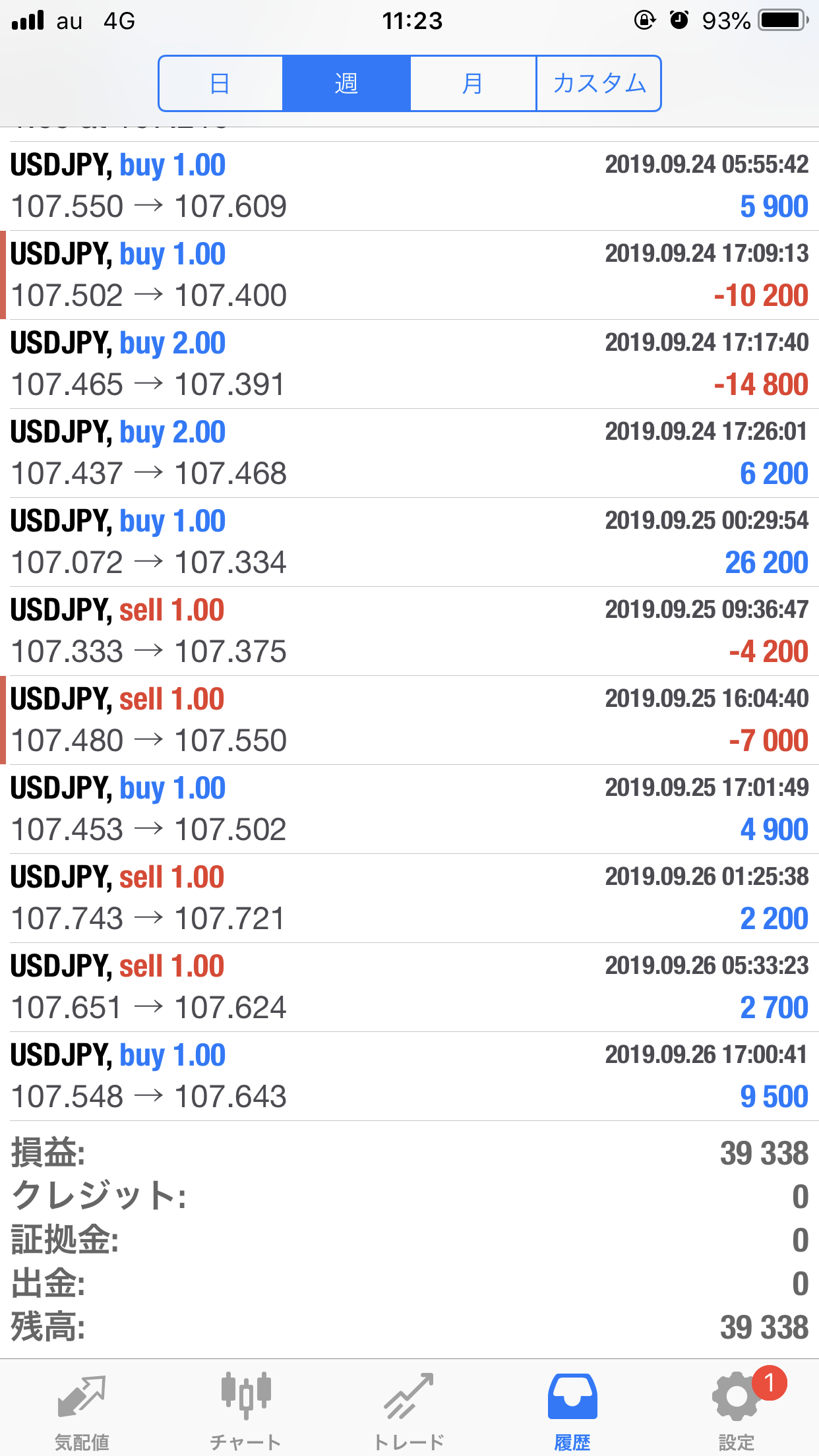This screenshot has height=1456, width=819.
Task: Open the カスタム custom period
Action: [x=599, y=84]
